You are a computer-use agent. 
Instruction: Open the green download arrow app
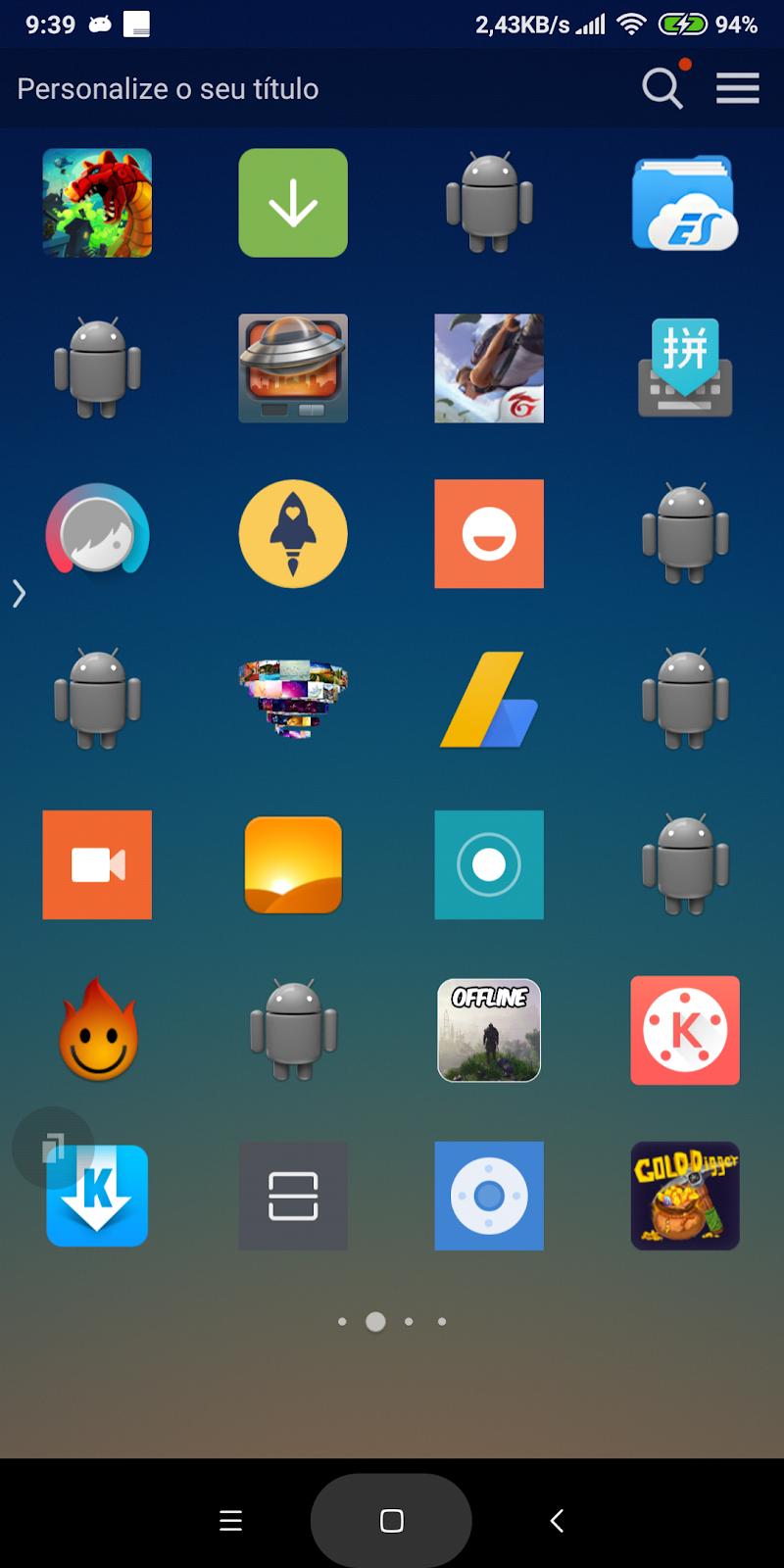coord(293,202)
